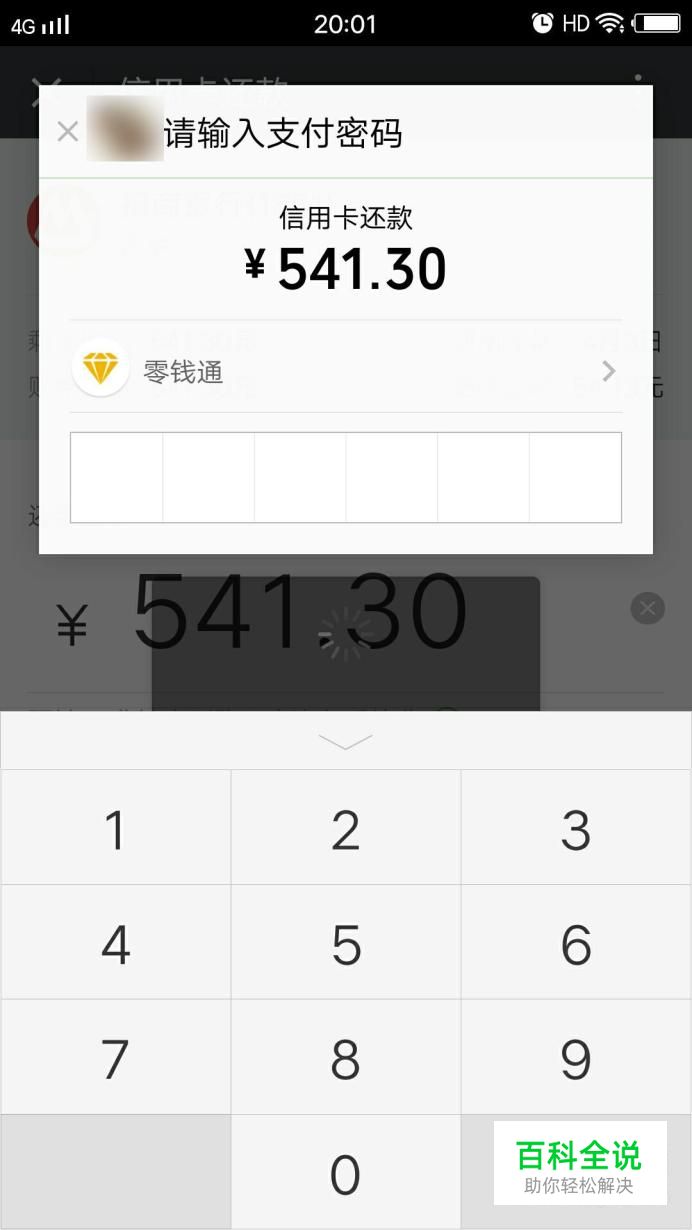The height and width of the screenshot is (1230, 692).
Task: Enter digit 4 on the keypad
Action: pos(116,943)
